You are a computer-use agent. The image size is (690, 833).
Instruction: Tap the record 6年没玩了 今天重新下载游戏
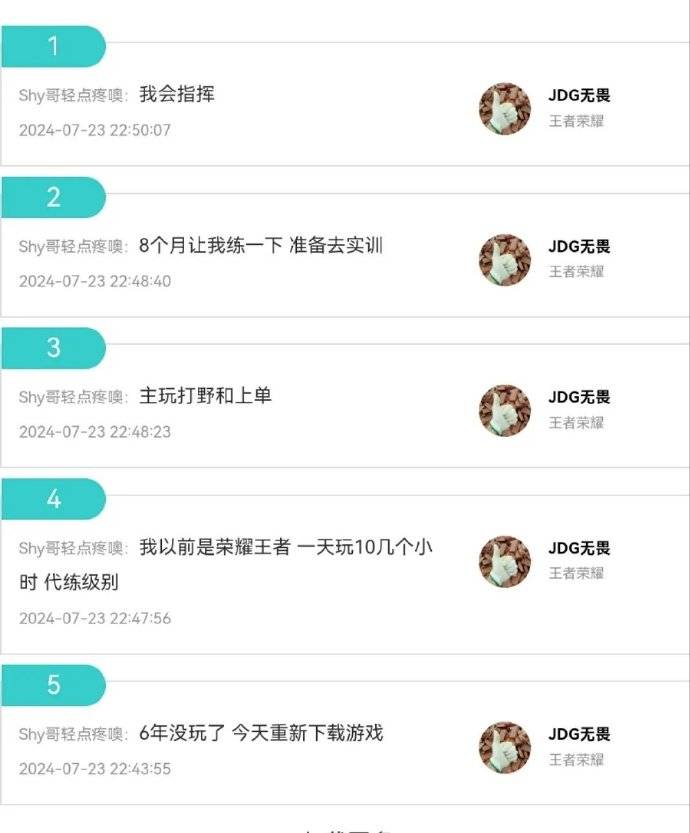pyautogui.click(x=260, y=733)
